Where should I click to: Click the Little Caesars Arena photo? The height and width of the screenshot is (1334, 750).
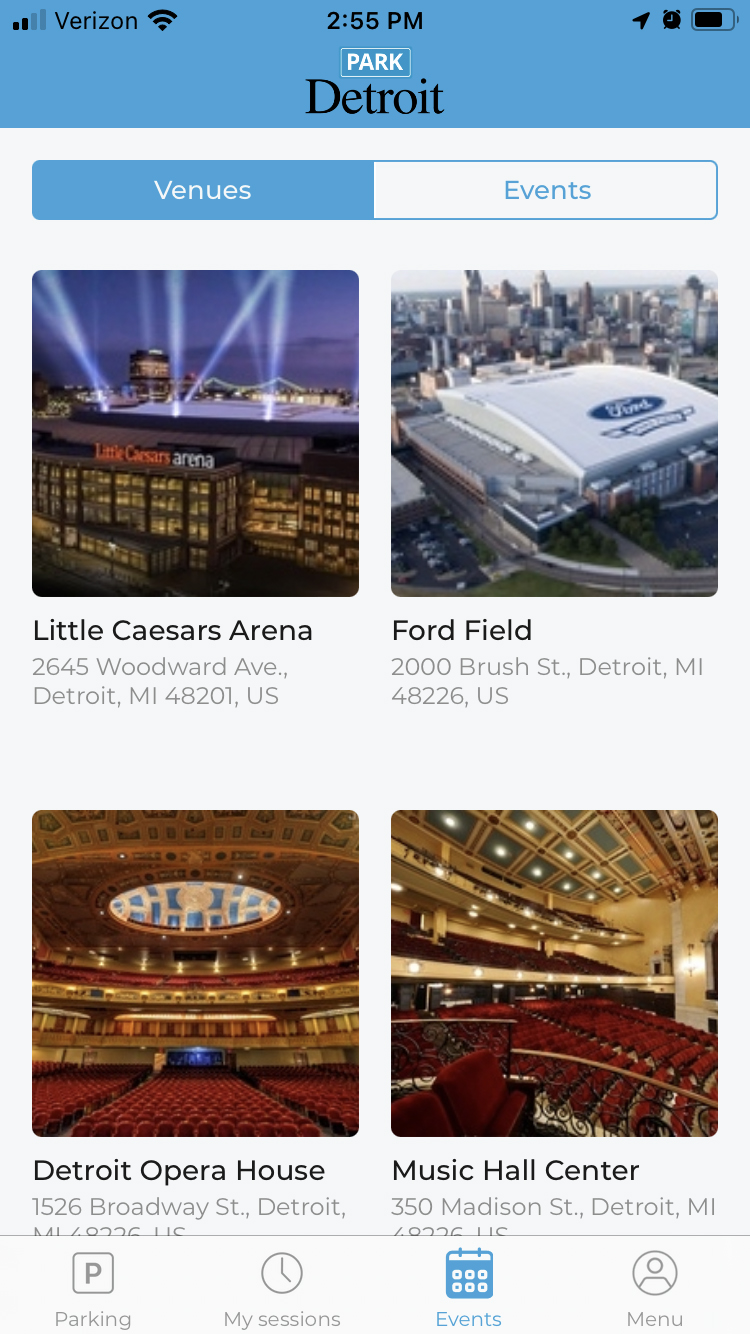click(x=195, y=432)
